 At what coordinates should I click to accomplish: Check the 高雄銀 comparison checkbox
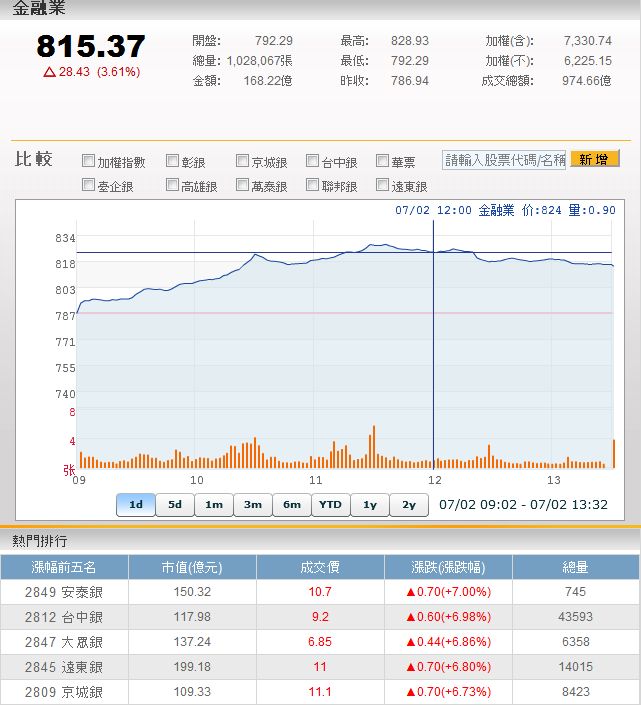pos(173,185)
